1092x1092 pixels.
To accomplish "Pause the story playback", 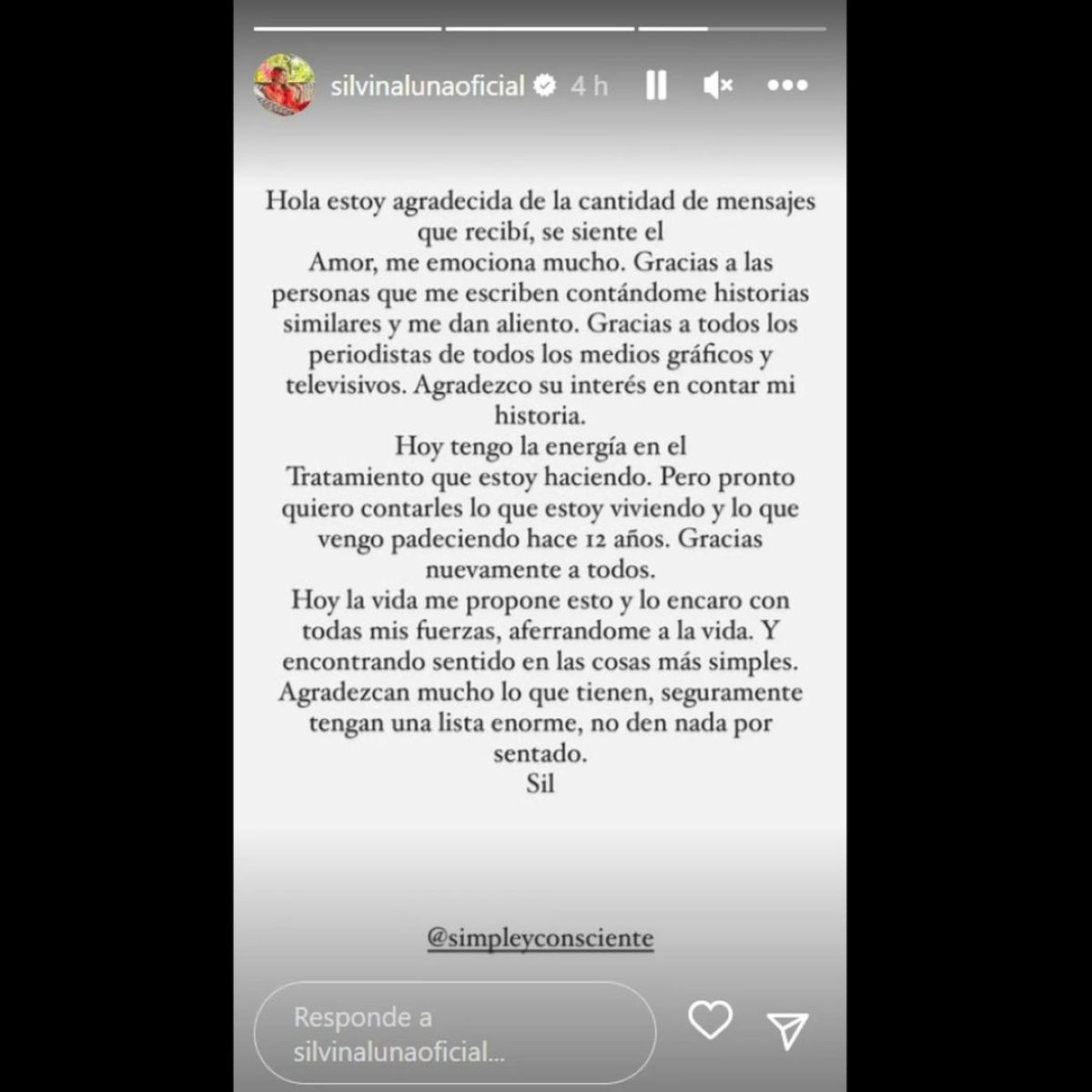I will click(656, 86).
